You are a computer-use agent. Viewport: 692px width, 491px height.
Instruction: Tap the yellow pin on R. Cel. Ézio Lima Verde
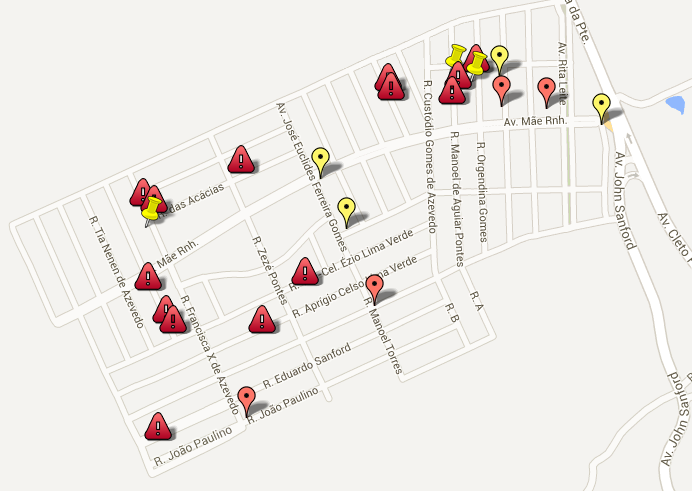(x=346, y=210)
